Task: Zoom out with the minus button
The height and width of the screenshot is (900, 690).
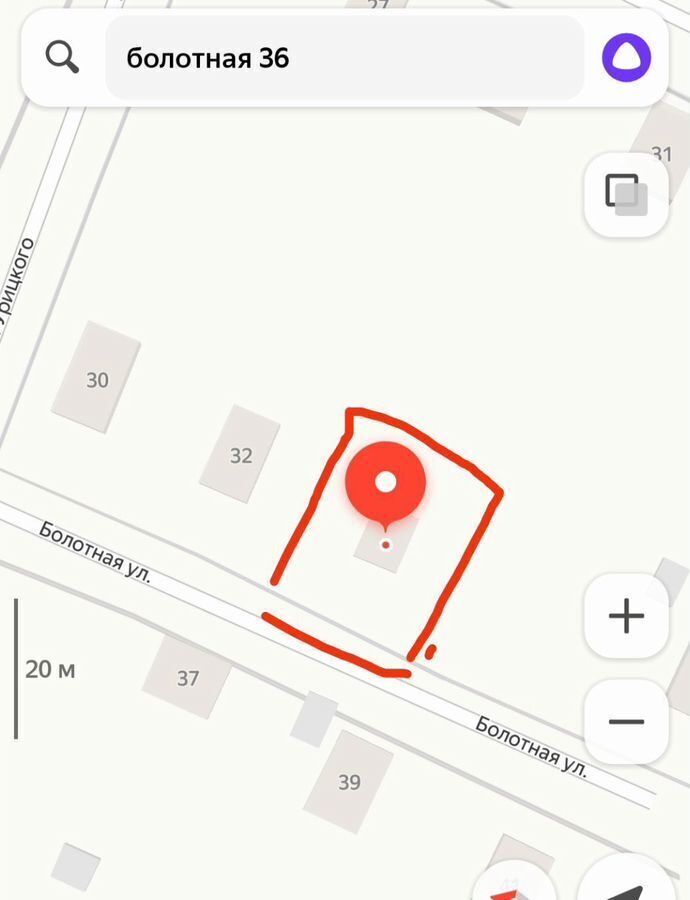Action: click(626, 722)
